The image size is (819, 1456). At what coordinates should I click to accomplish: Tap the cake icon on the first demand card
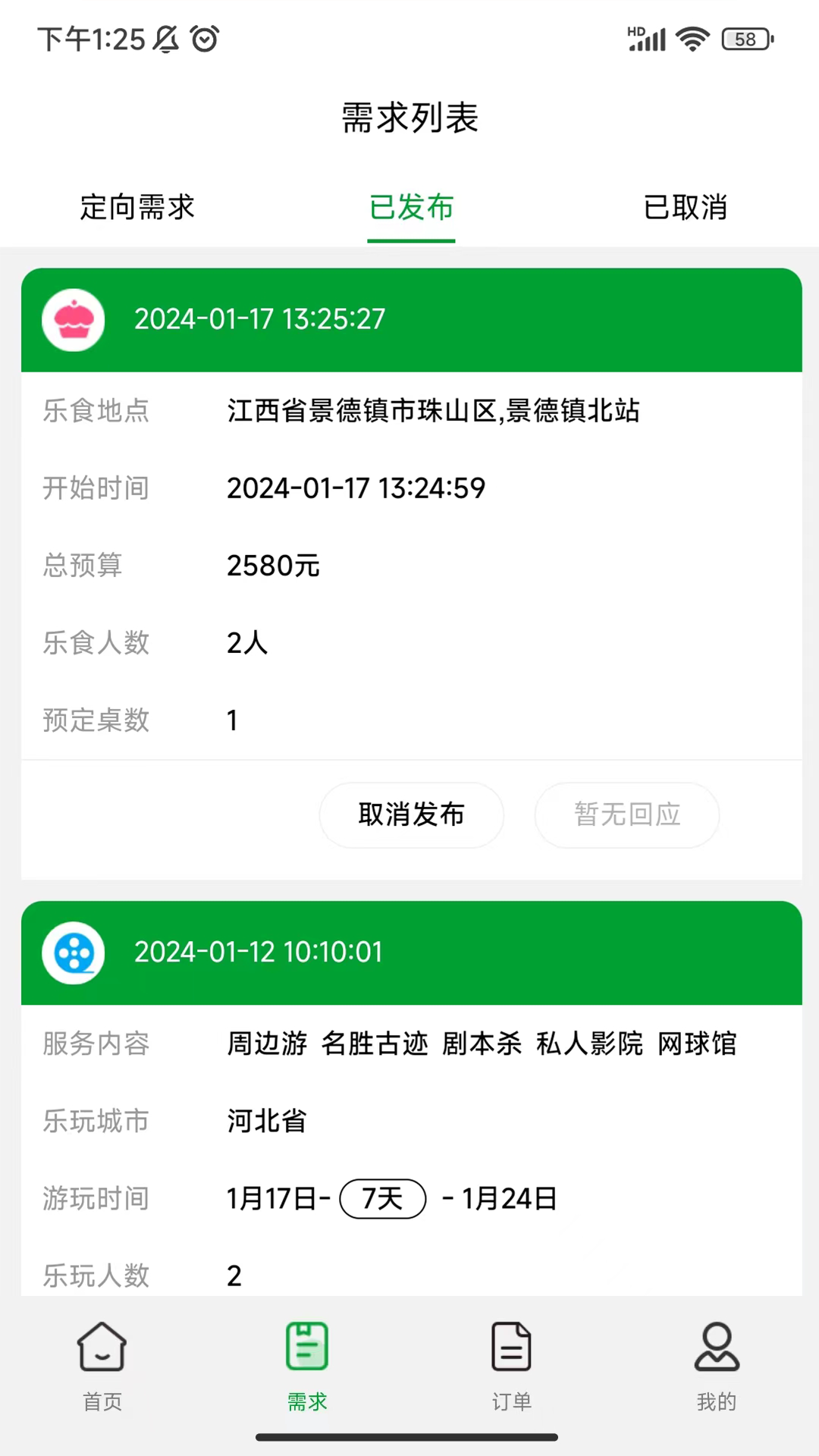(x=73, y=319)
